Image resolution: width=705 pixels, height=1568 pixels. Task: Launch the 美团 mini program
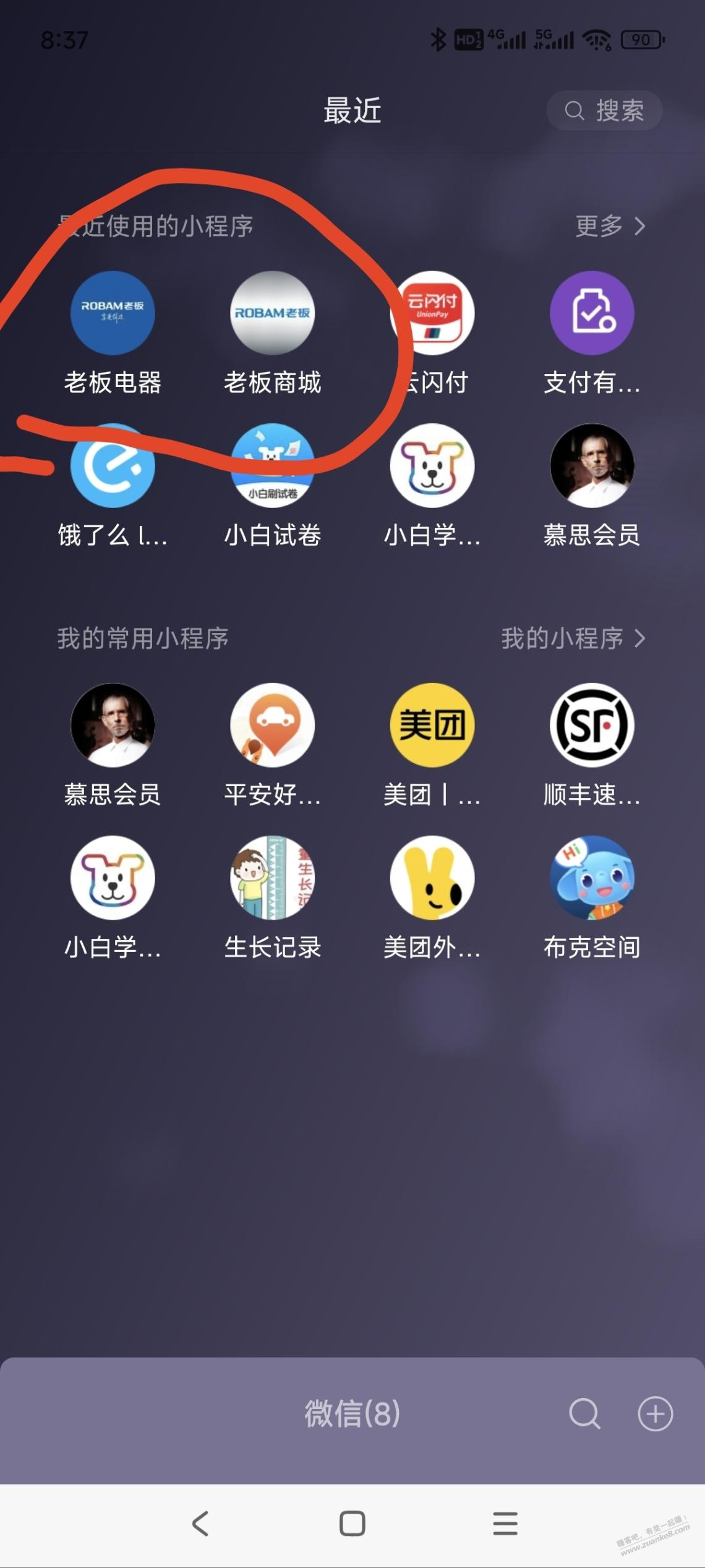click(432, 726)
